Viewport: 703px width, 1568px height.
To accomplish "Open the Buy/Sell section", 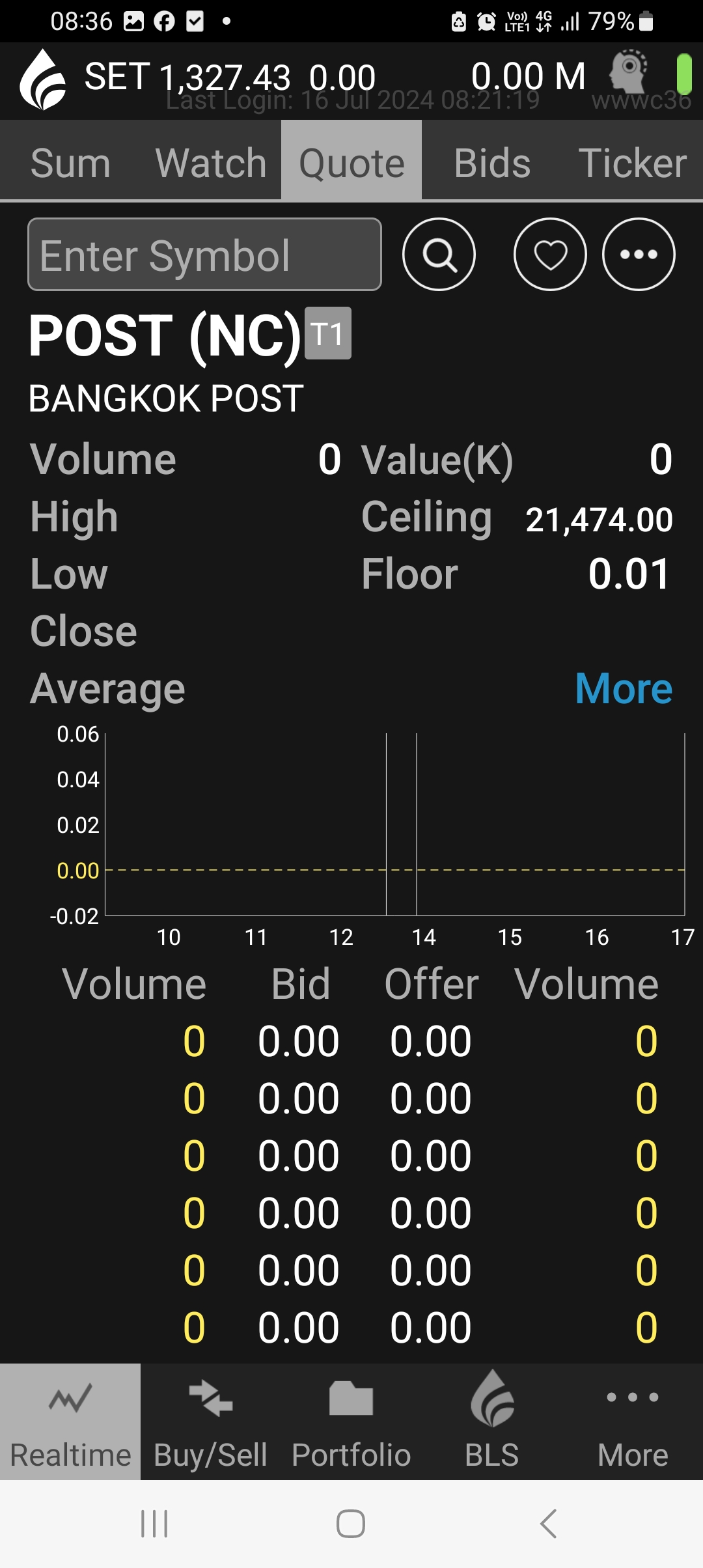I will pos(211,1421).
